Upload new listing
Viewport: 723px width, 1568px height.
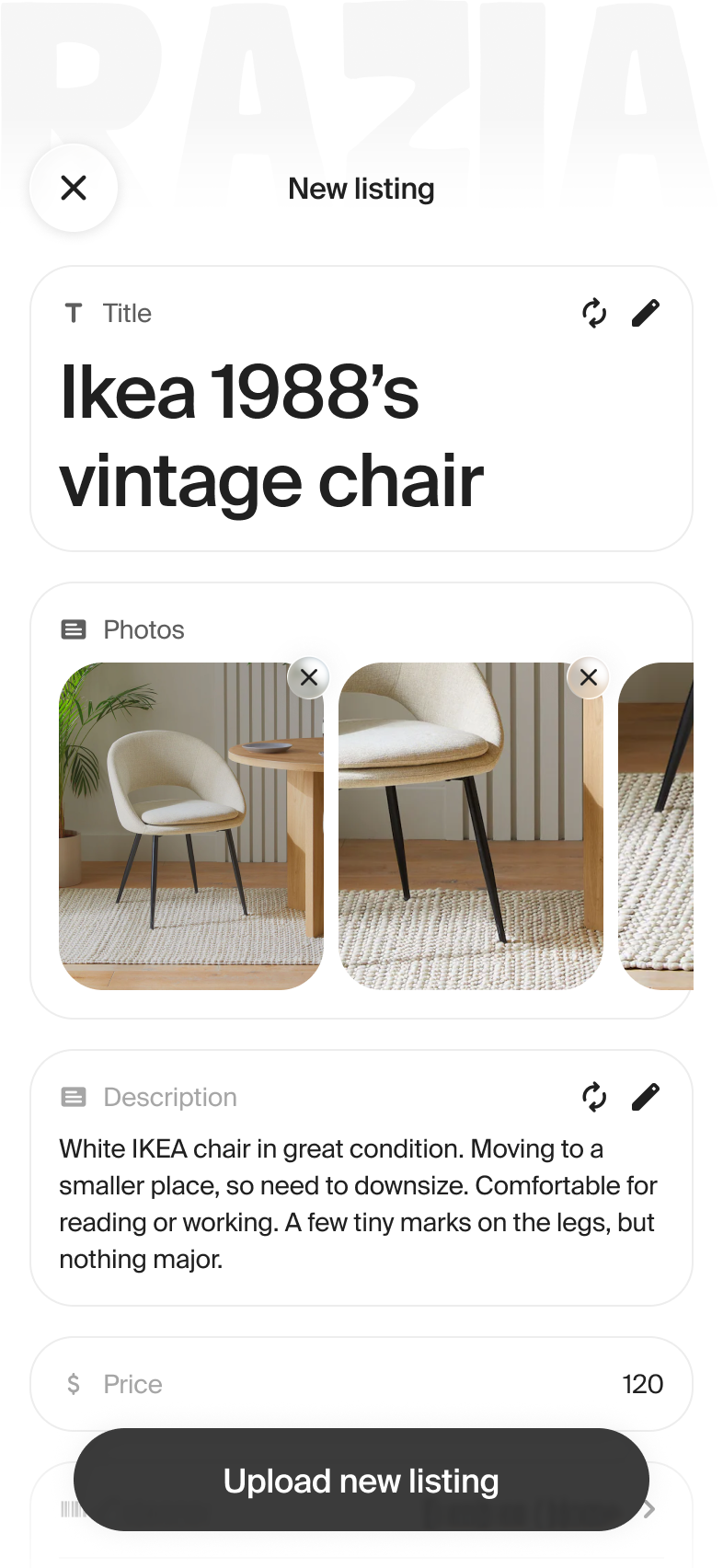(x=361, y=1481)
